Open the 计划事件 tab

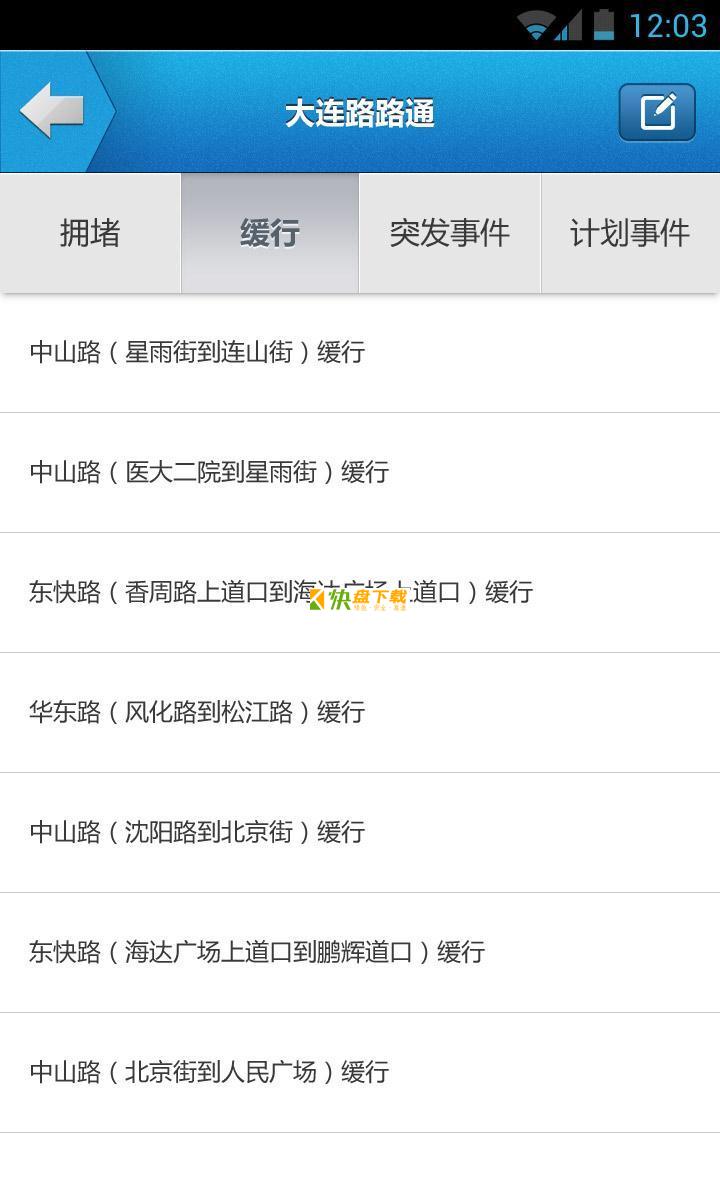[630, 233]
